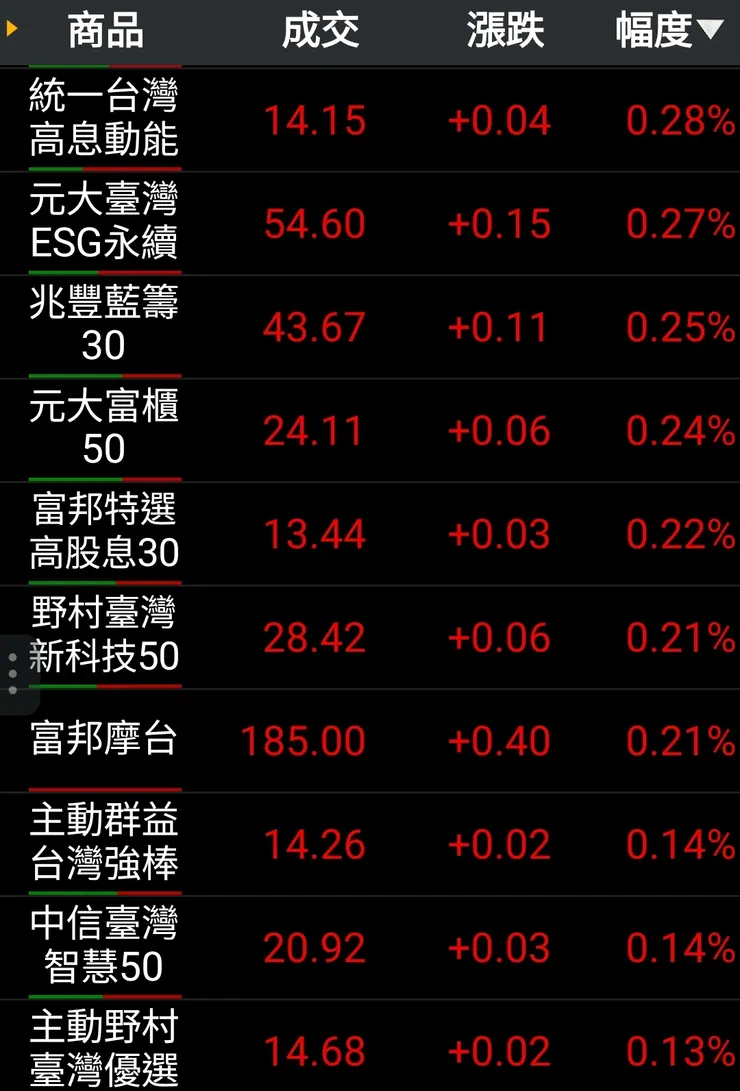
Task: Select 主動野村臺灣優選 row
Action: coord(104,1048)
